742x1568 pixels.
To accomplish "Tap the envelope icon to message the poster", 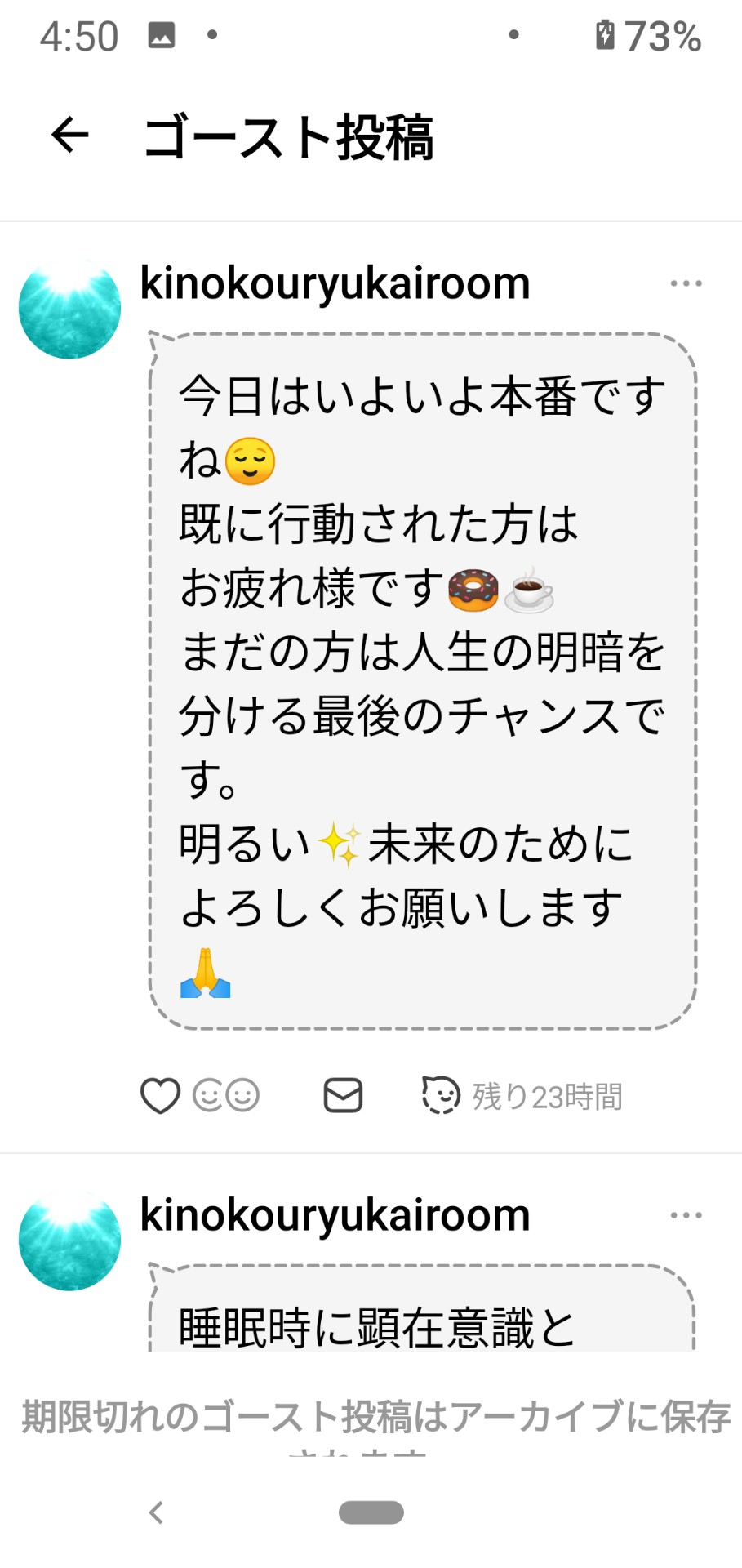I will pos(342,1095).
